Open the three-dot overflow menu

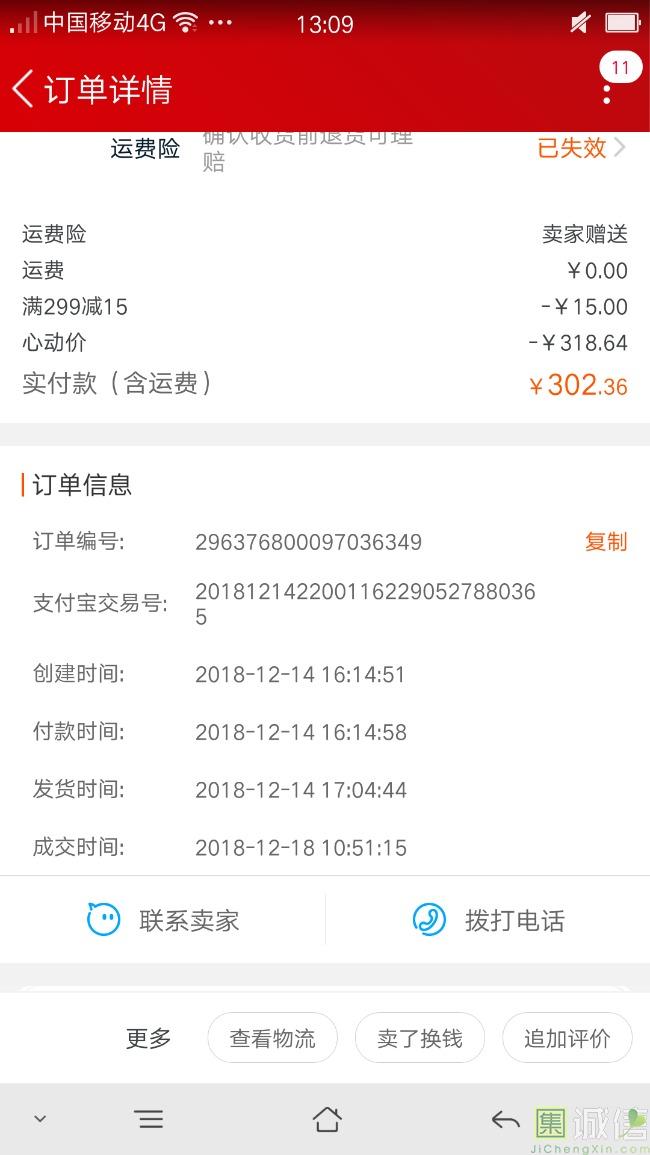coord(607,94)
